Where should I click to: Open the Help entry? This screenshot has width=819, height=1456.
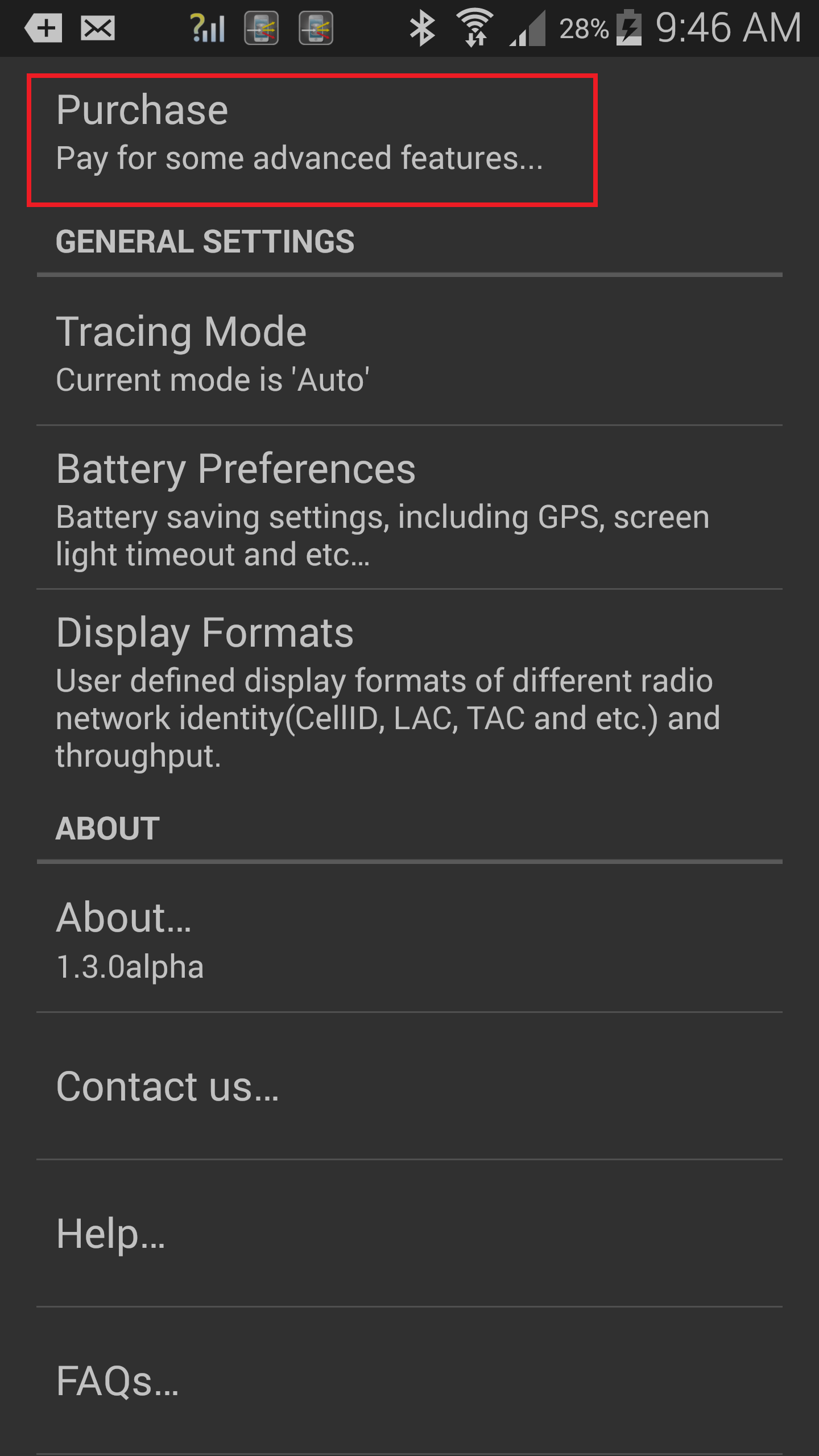coord(409,1234)
